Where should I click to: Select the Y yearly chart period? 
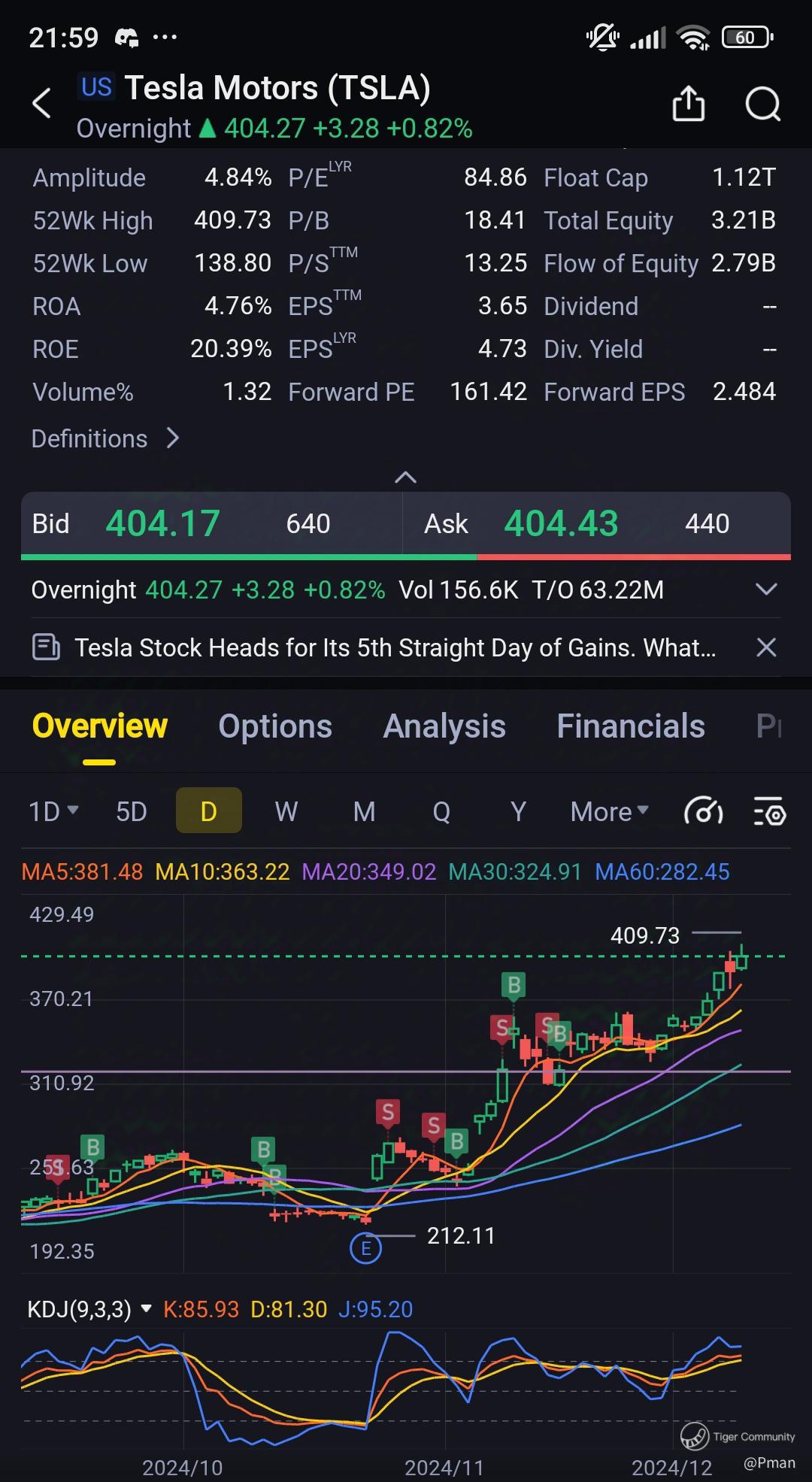pos(518,811)
